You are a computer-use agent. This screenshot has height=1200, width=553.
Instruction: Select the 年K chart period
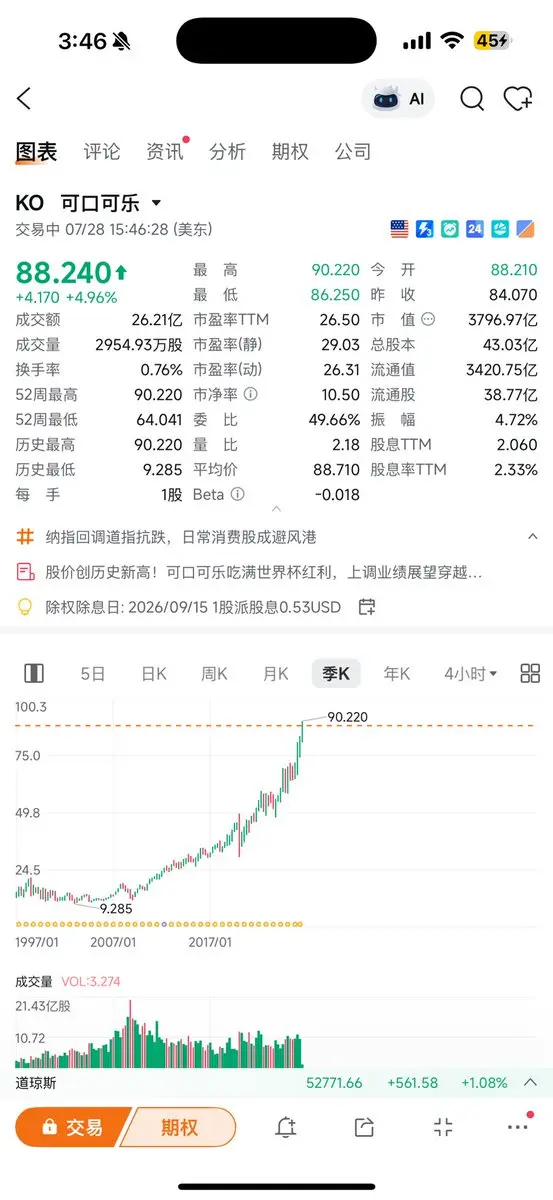397,674
